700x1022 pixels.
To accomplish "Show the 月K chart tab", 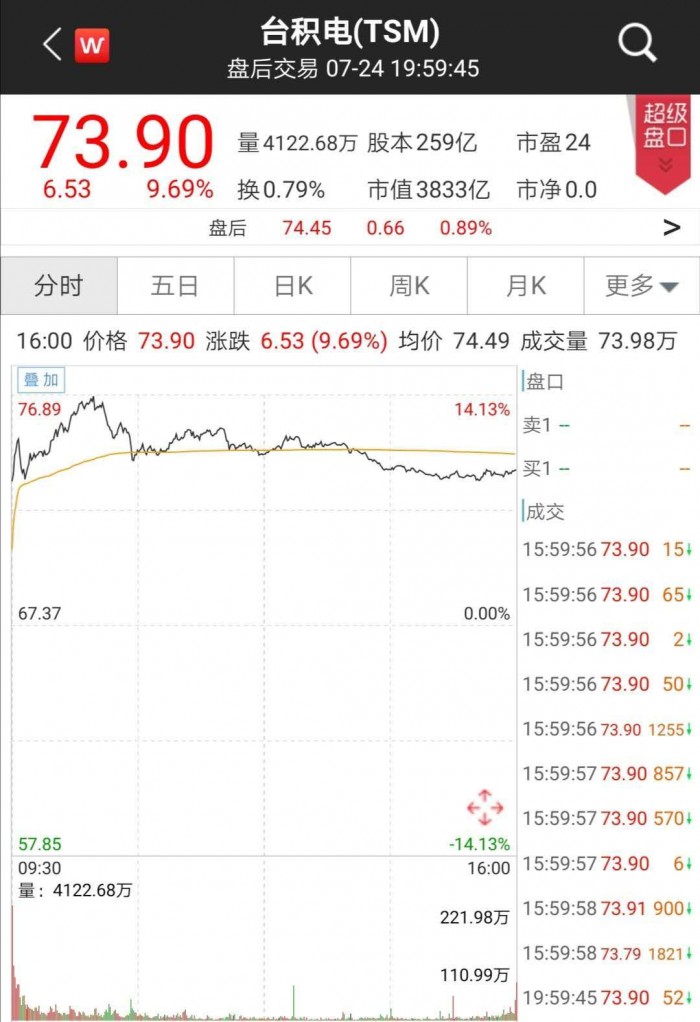I will tap(526, 286).
